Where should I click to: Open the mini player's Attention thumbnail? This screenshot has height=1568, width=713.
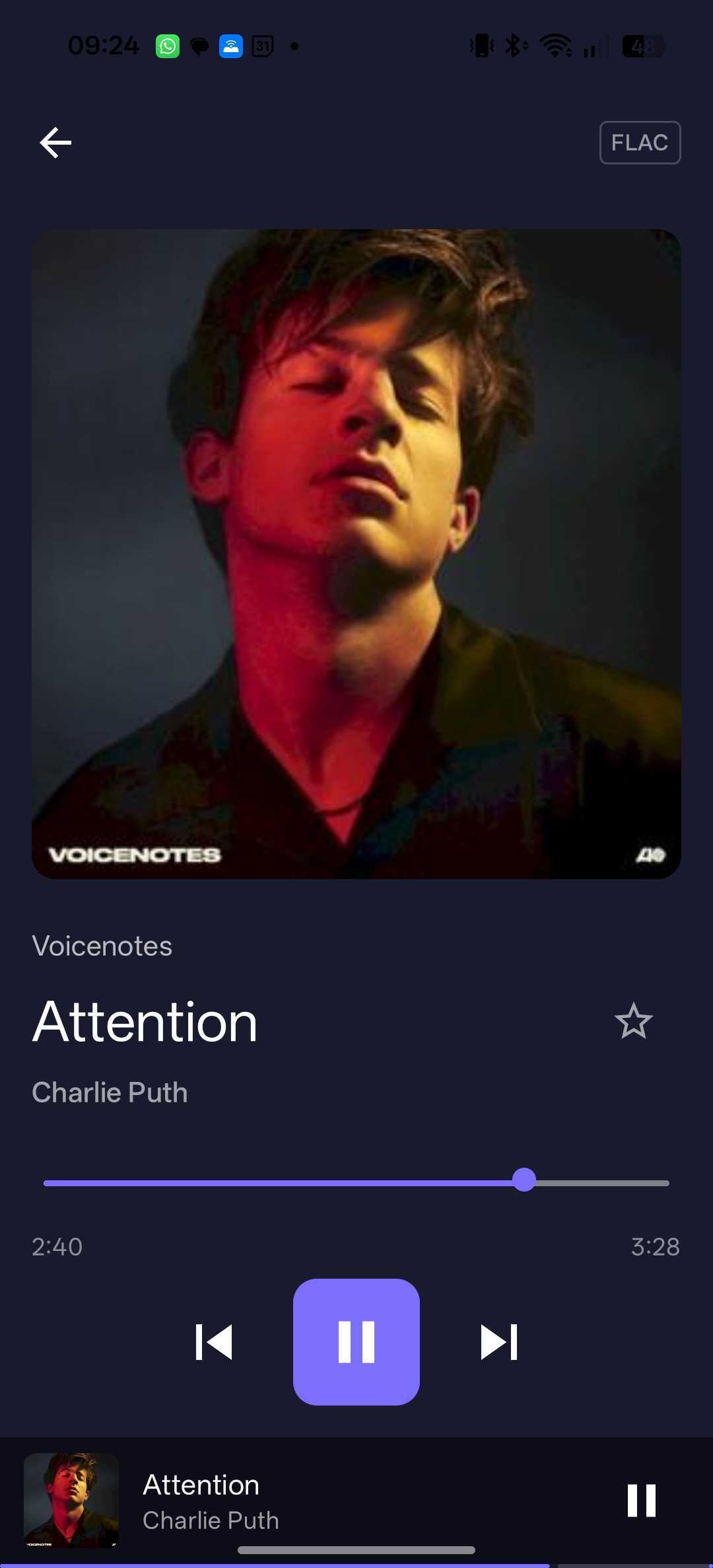71,1500
